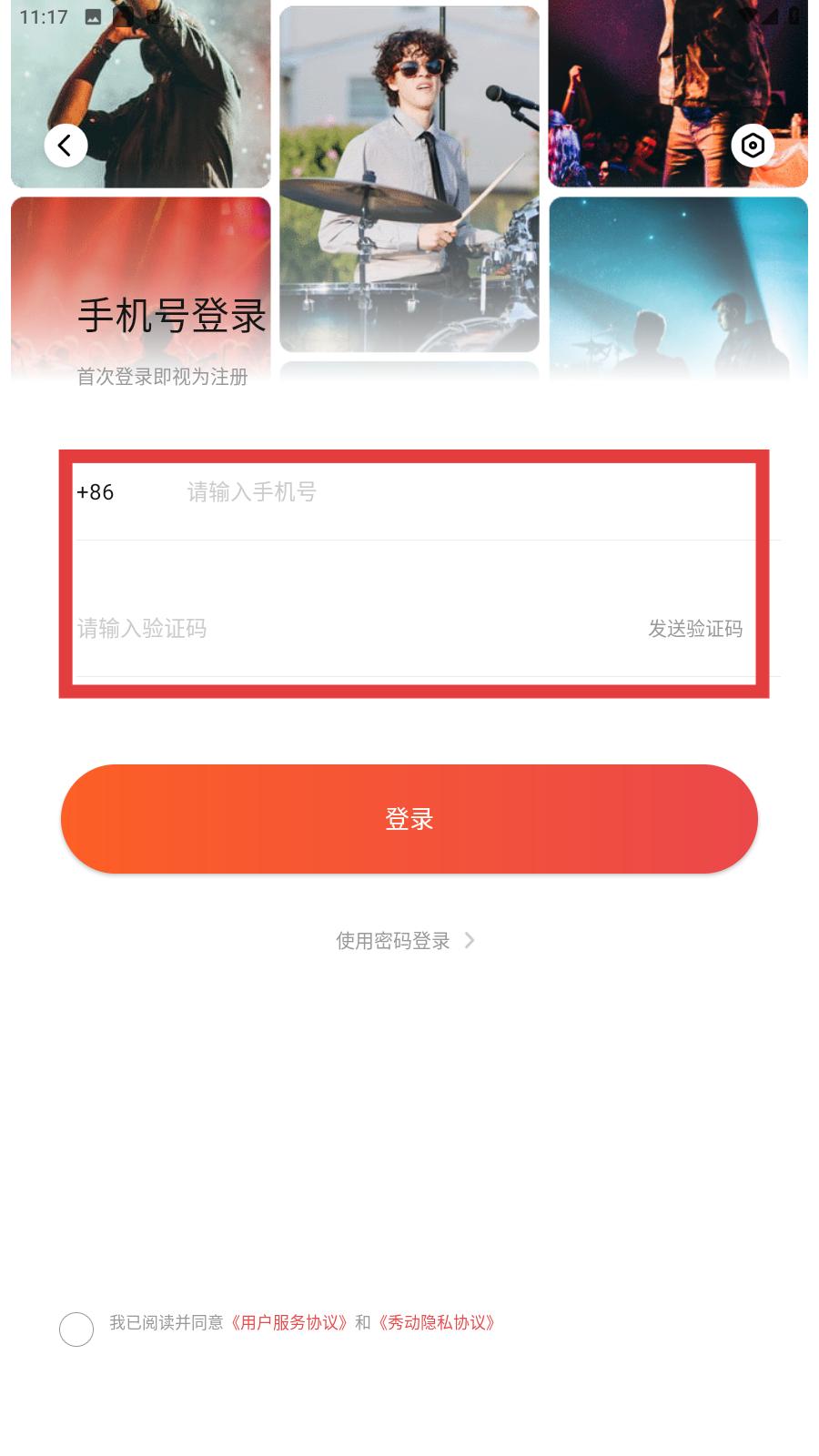
Task: Open the 《用户服务协议》 link
Action: (x=289, y=1323)
